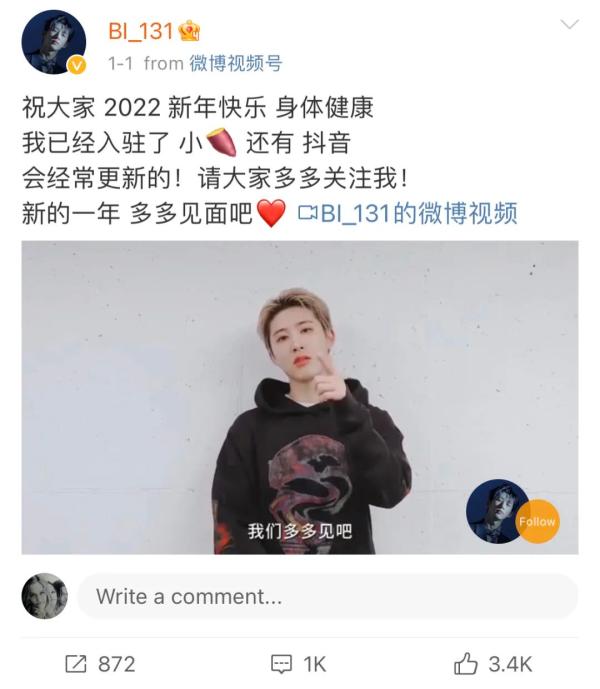This screenshot has width=600, height=689.
Task: Open BI_131's profile avatar
Action: 53,42
